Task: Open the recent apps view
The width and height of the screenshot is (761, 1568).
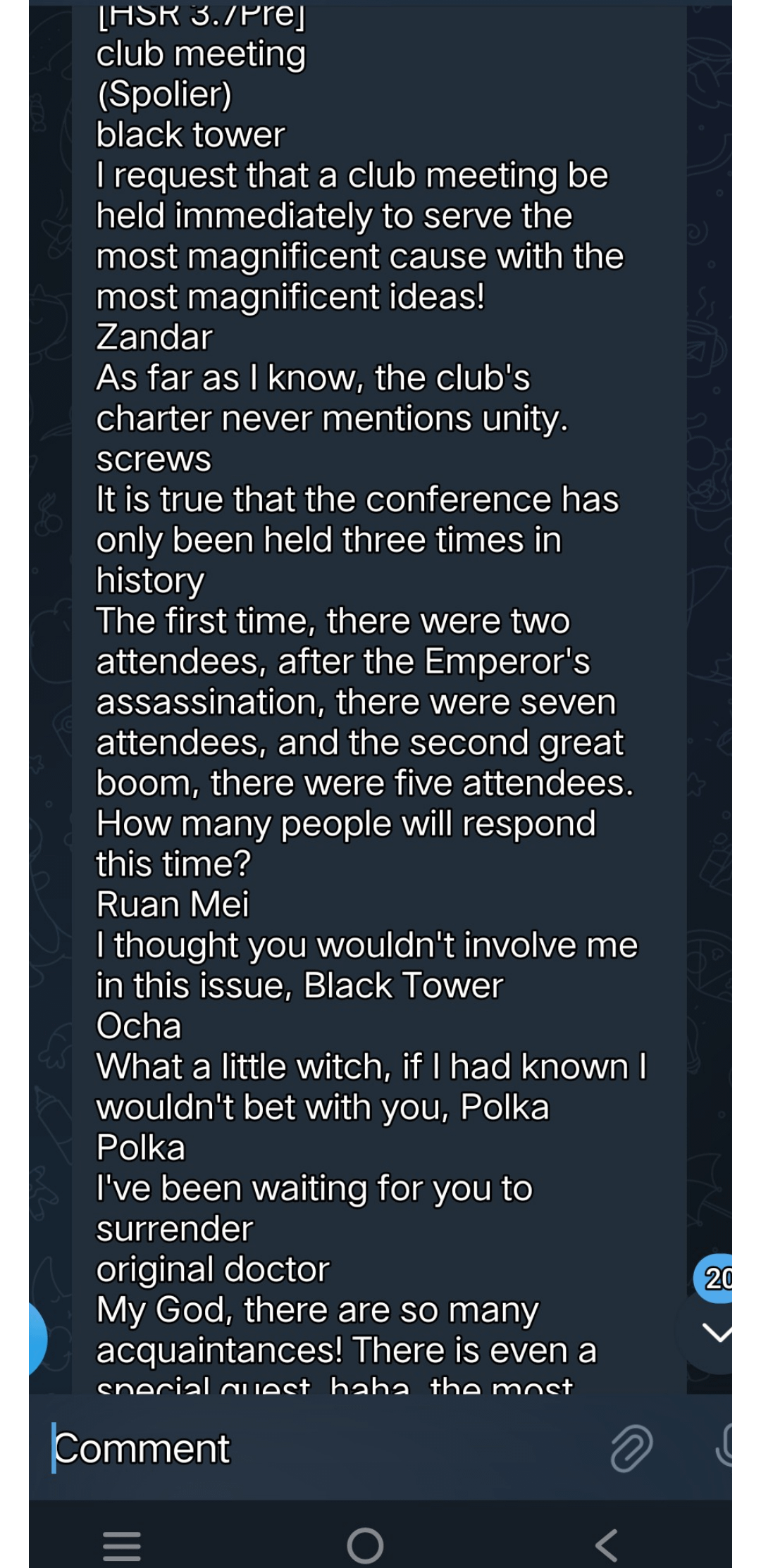Action: click(122, 1545)
